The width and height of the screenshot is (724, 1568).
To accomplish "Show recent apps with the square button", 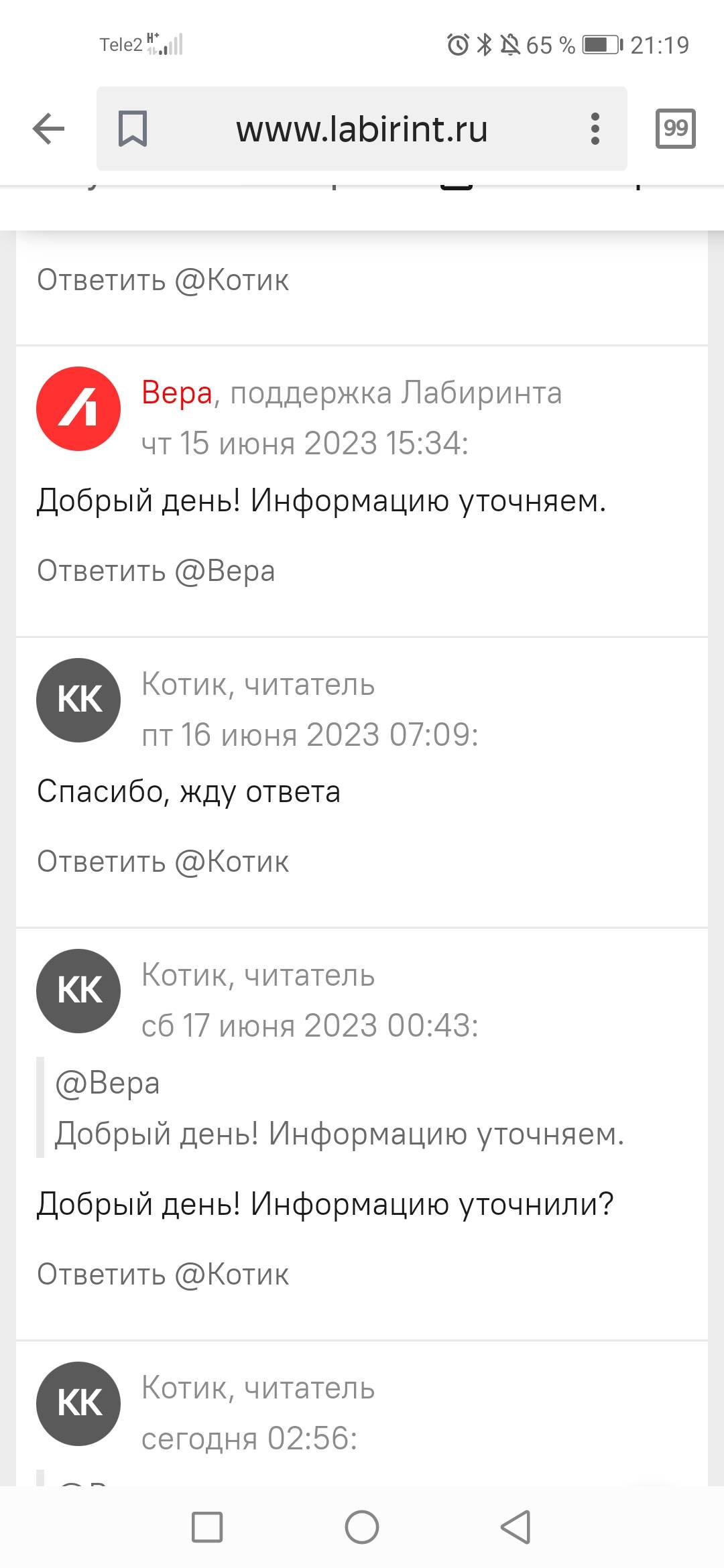I will coord(207,1527).
